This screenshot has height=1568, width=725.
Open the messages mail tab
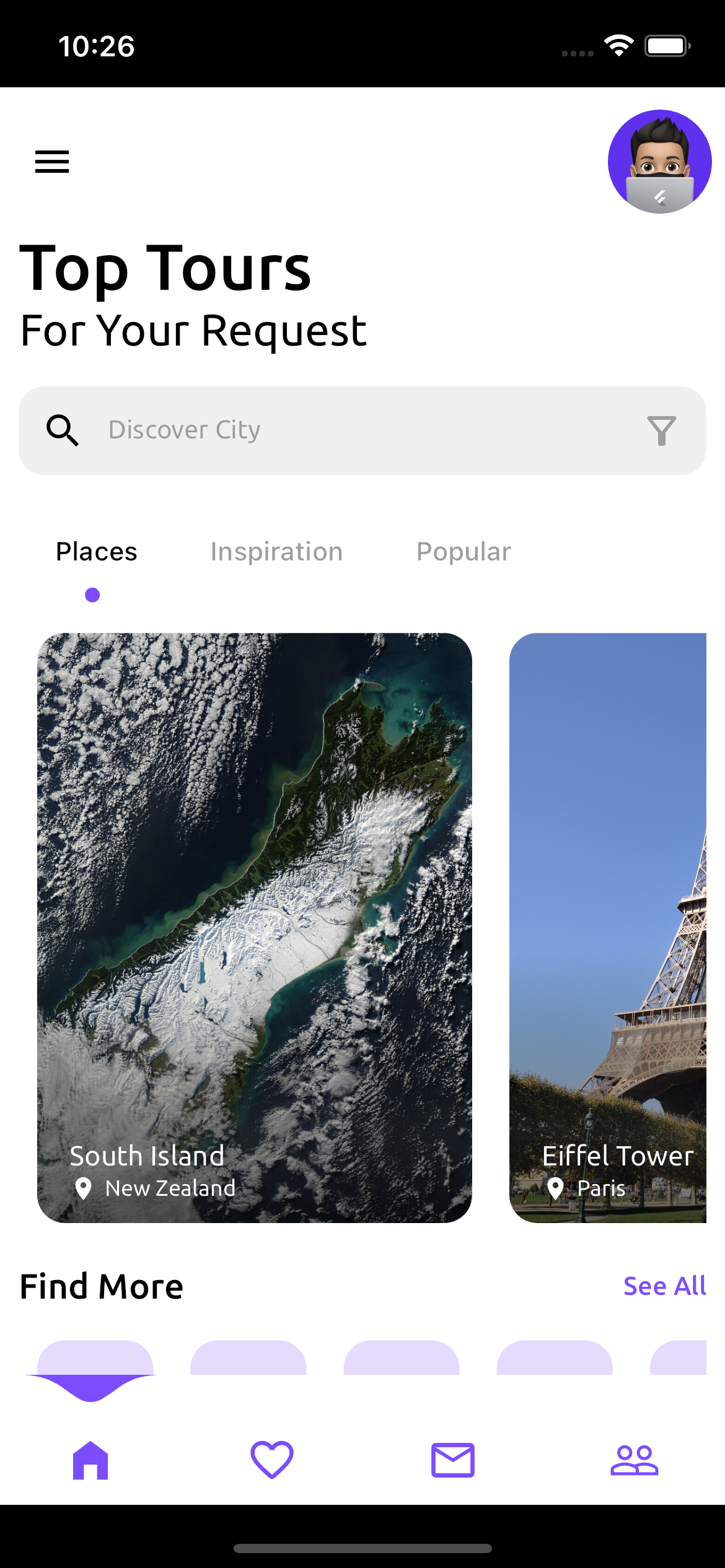click(453, 1460)
